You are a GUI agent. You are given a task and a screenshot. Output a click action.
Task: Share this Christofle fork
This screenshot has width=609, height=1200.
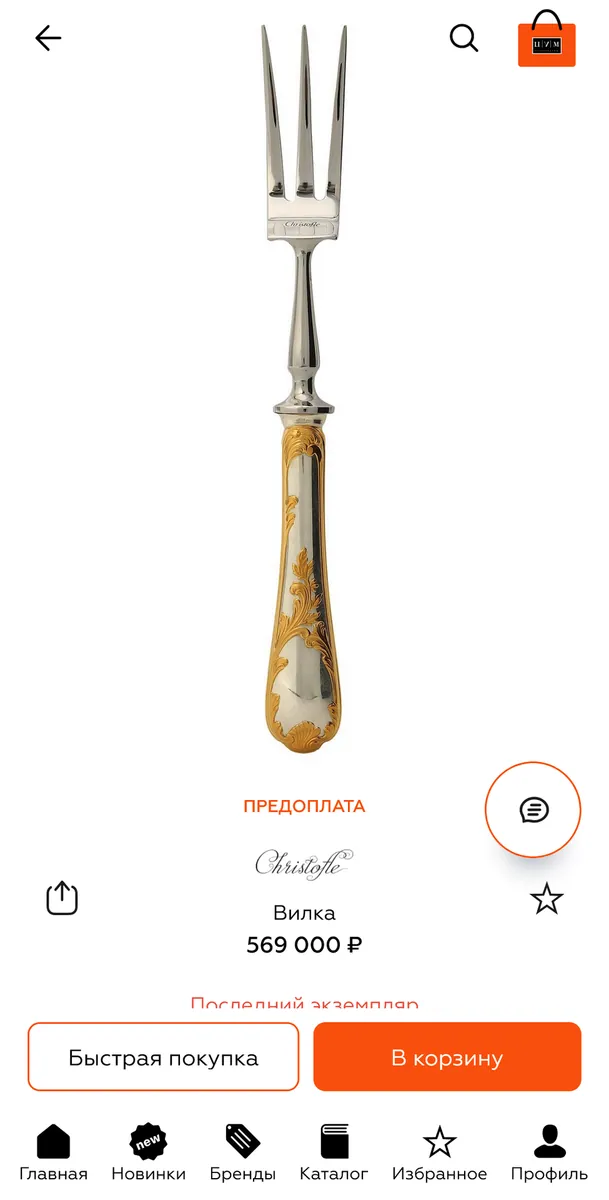pos(62,897)
